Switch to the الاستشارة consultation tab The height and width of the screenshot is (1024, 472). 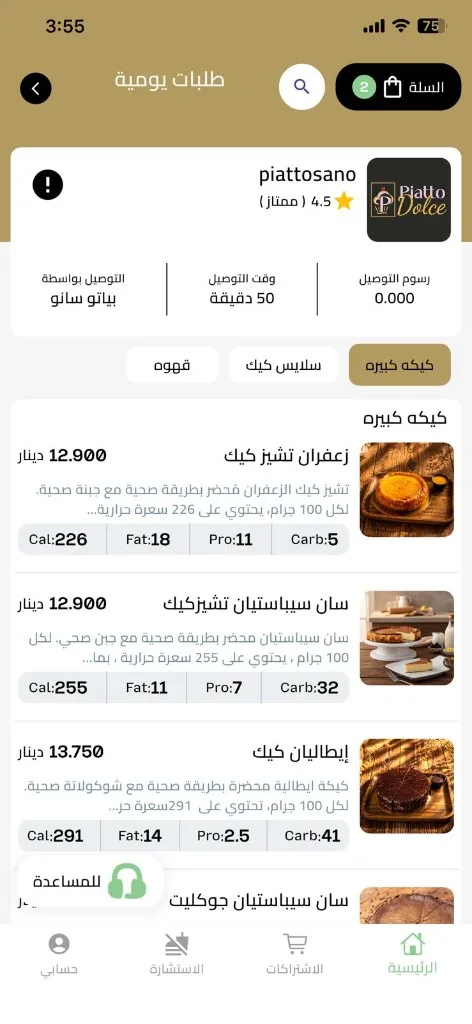(176, 953)
